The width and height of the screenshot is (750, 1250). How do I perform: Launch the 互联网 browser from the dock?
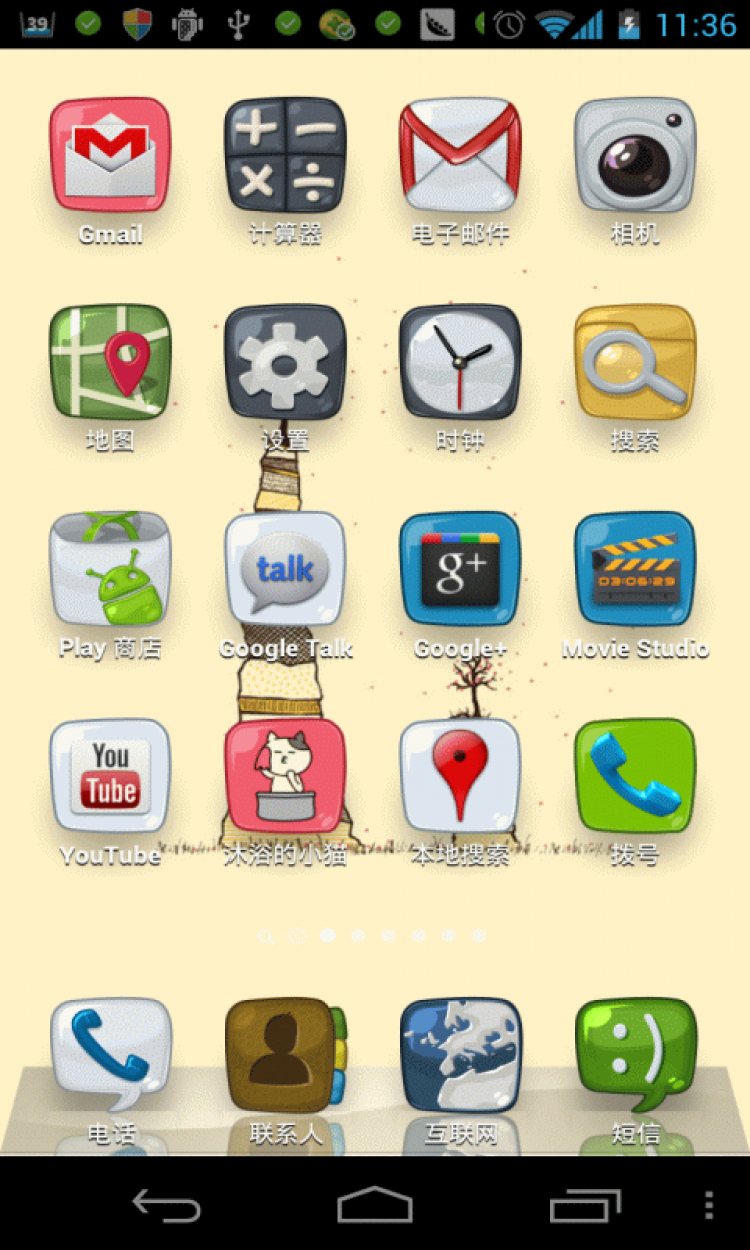(460, 1056)
